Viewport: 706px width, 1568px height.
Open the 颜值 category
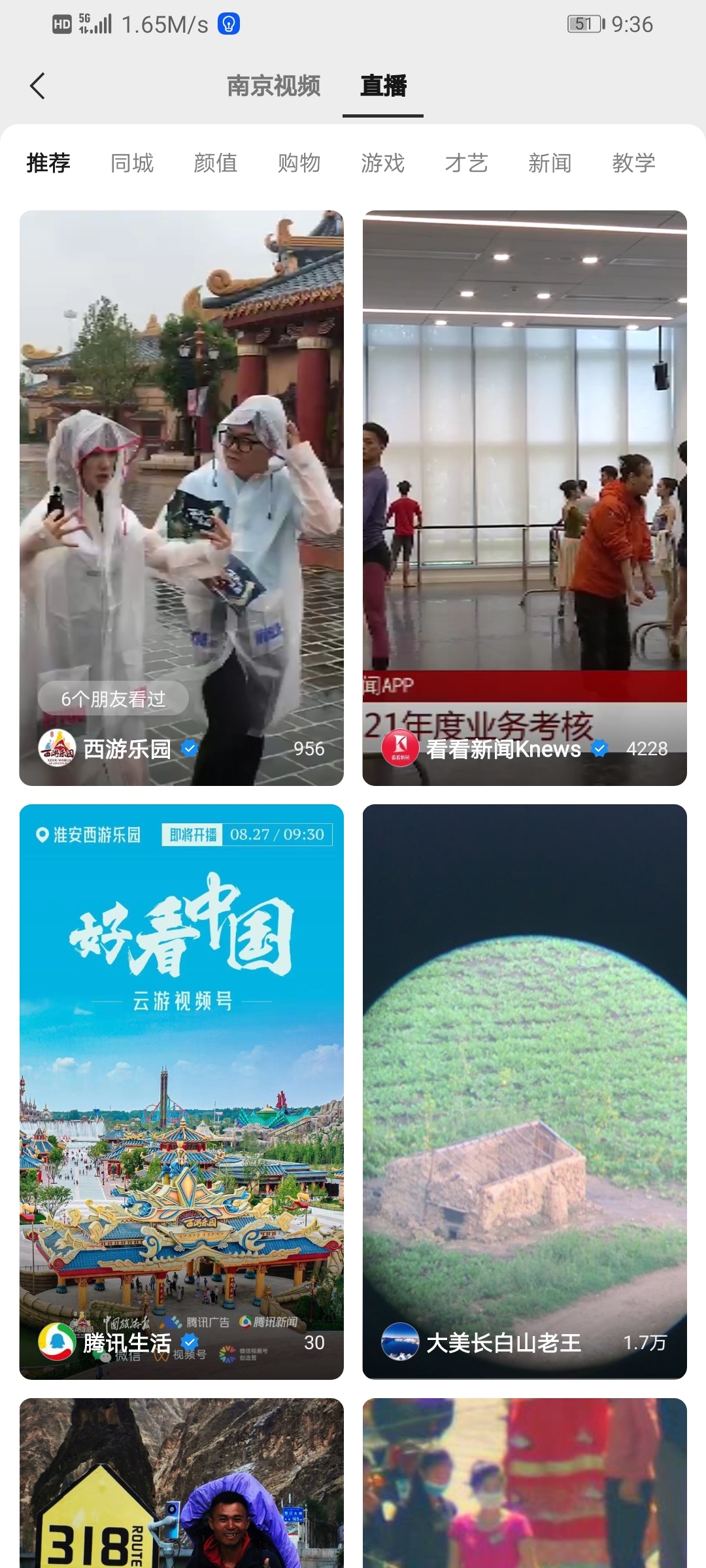coord(216,163)
